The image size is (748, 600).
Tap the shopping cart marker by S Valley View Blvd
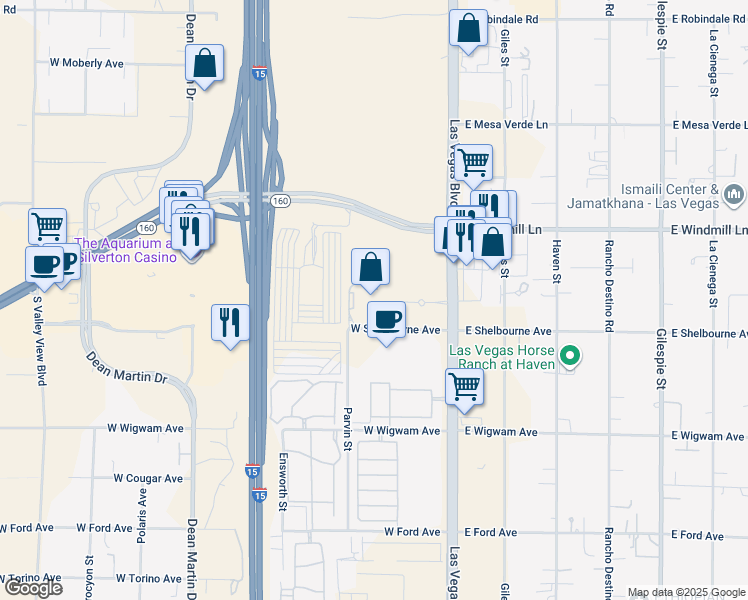(x=47, y=227)
